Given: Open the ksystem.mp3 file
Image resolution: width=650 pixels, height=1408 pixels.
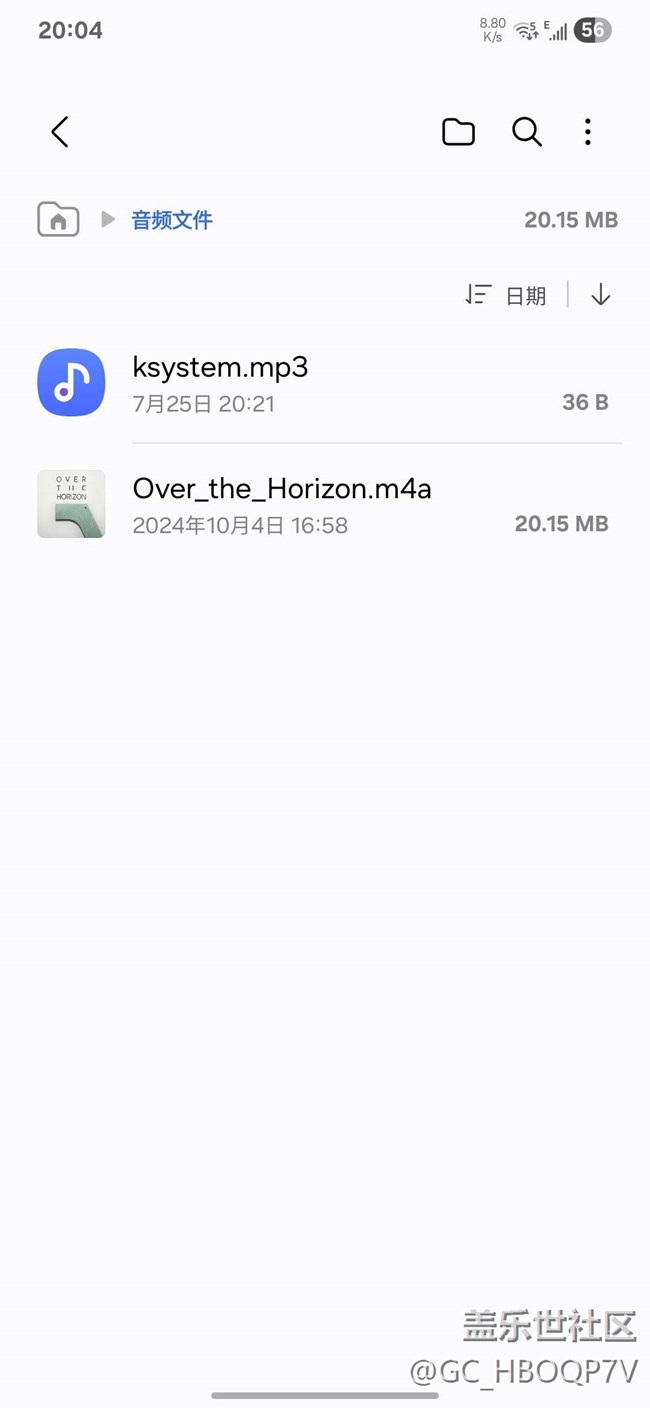Looking at the screenshot, I should (x=325, y=383).
